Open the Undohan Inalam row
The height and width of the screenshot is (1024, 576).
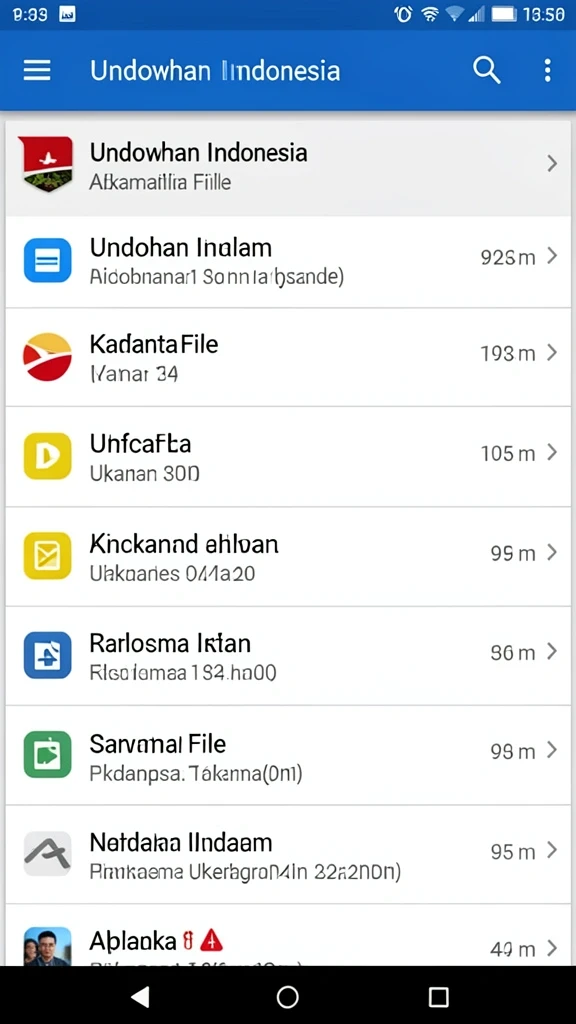click(x=288, y=262)
